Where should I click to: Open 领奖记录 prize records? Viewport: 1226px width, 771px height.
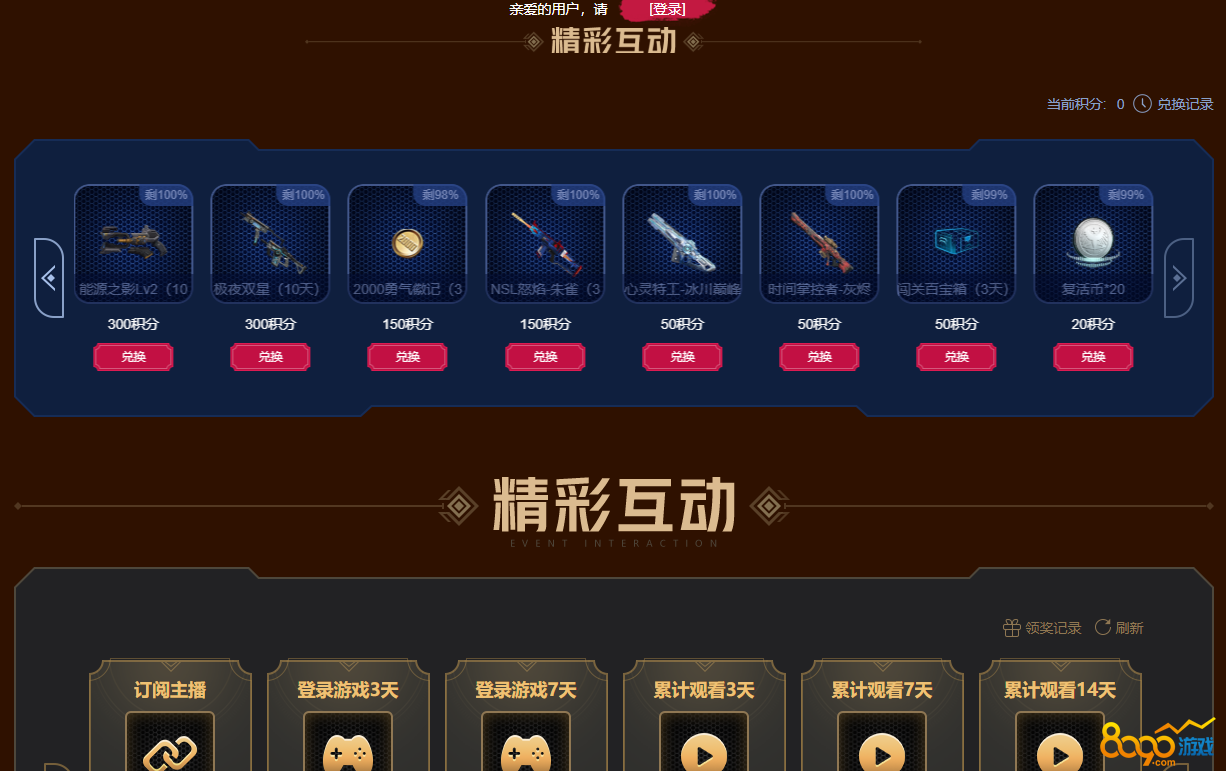pyautogui.click(x=1043, y=628)
